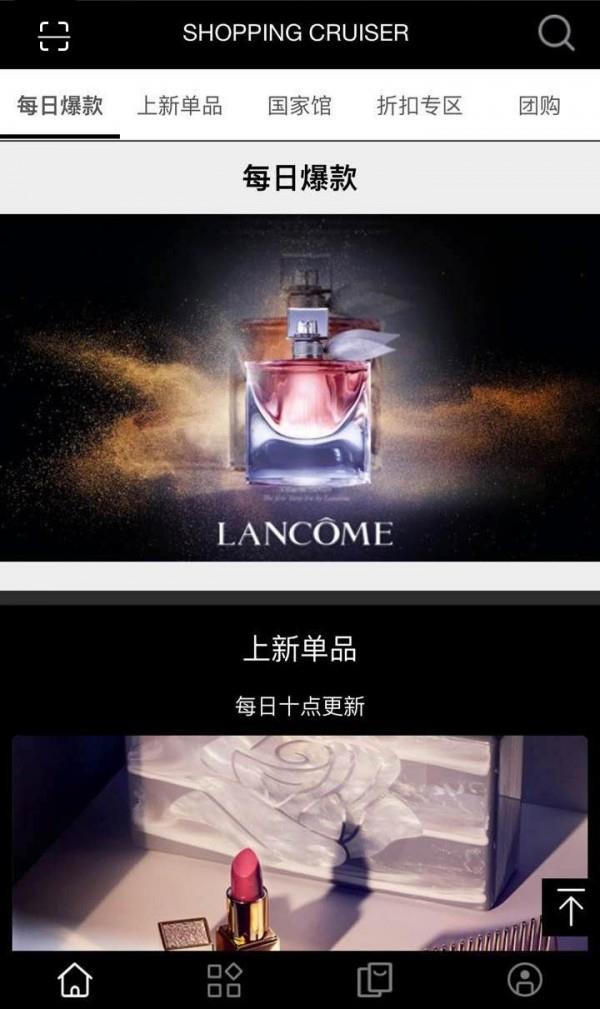This screenshot has width=600, height=1009.
Task: Open the scan code icon
Action: (x=54, y=35)
